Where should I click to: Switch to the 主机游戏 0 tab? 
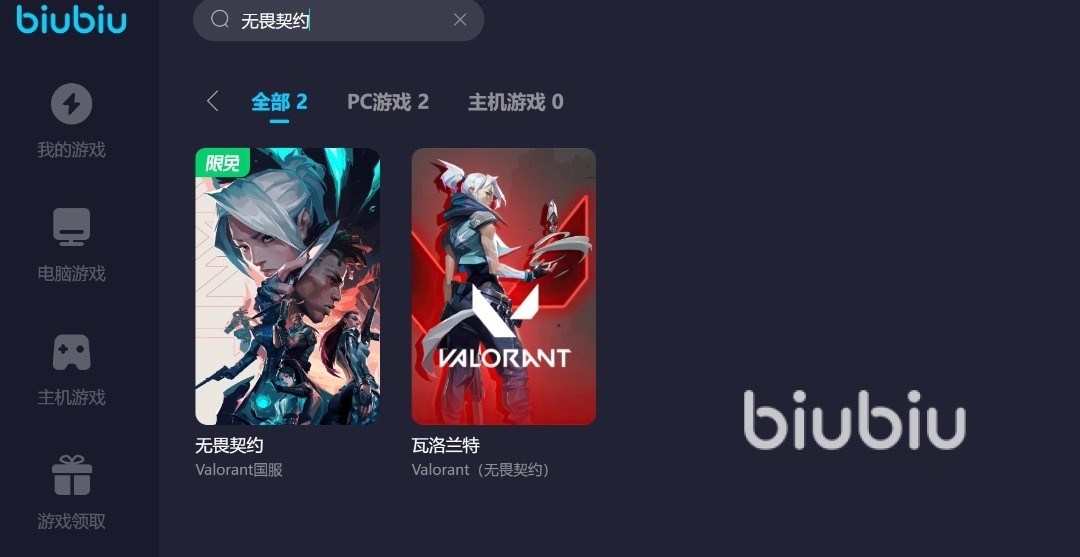pos(515,102)
